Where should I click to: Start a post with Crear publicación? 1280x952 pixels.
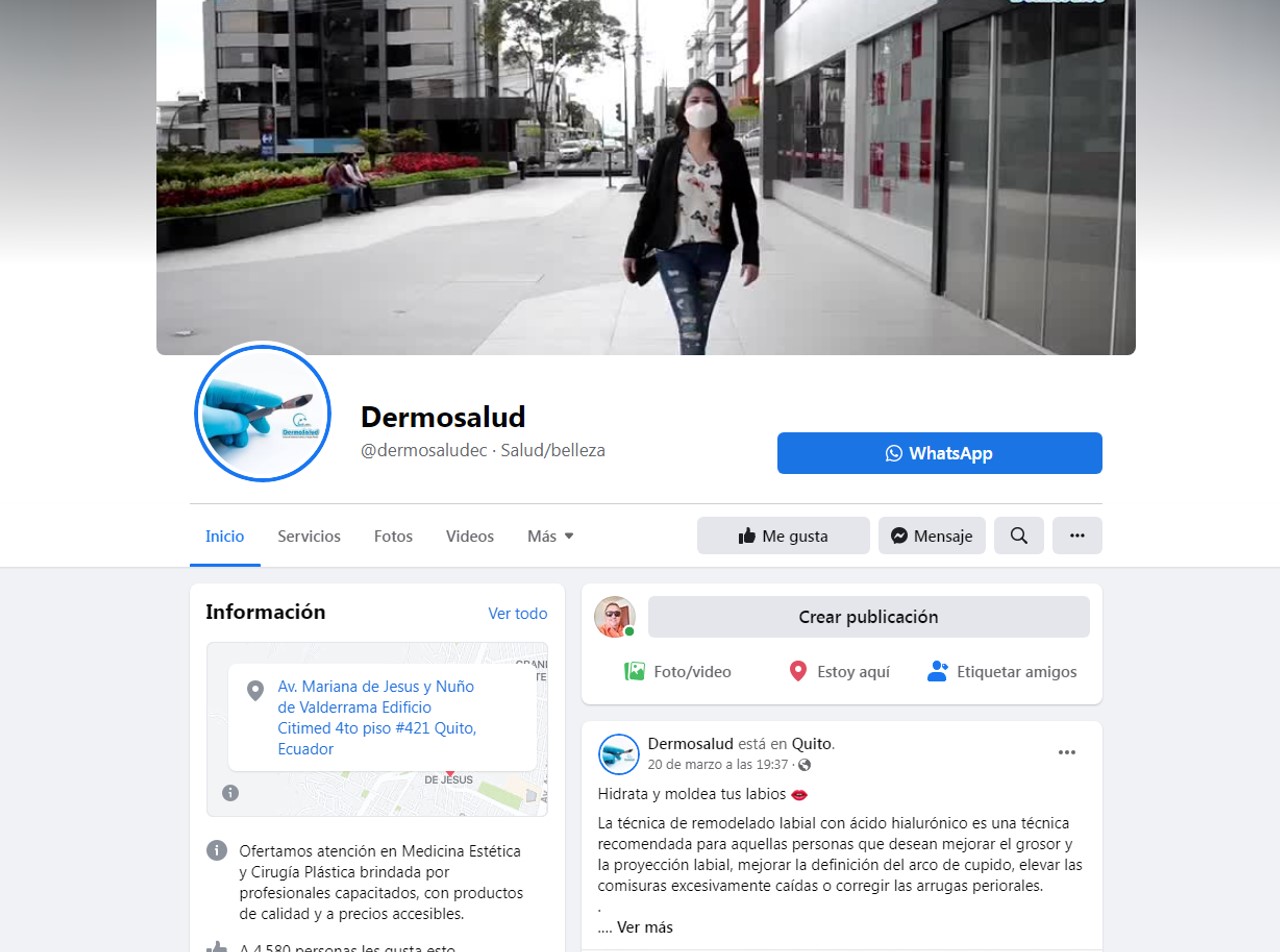pos(868,617)
